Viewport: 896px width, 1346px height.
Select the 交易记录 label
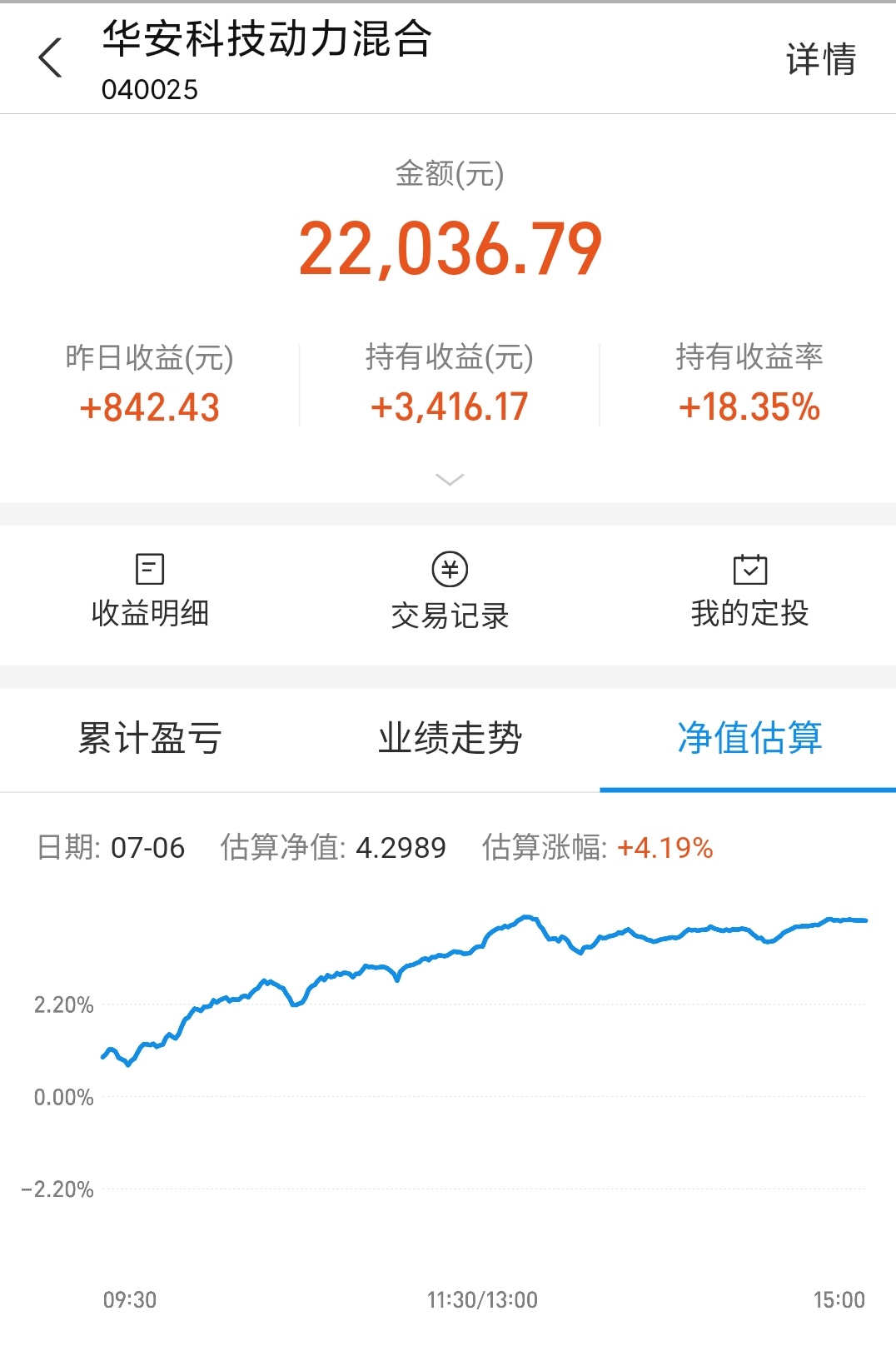[x=448, y=616]
